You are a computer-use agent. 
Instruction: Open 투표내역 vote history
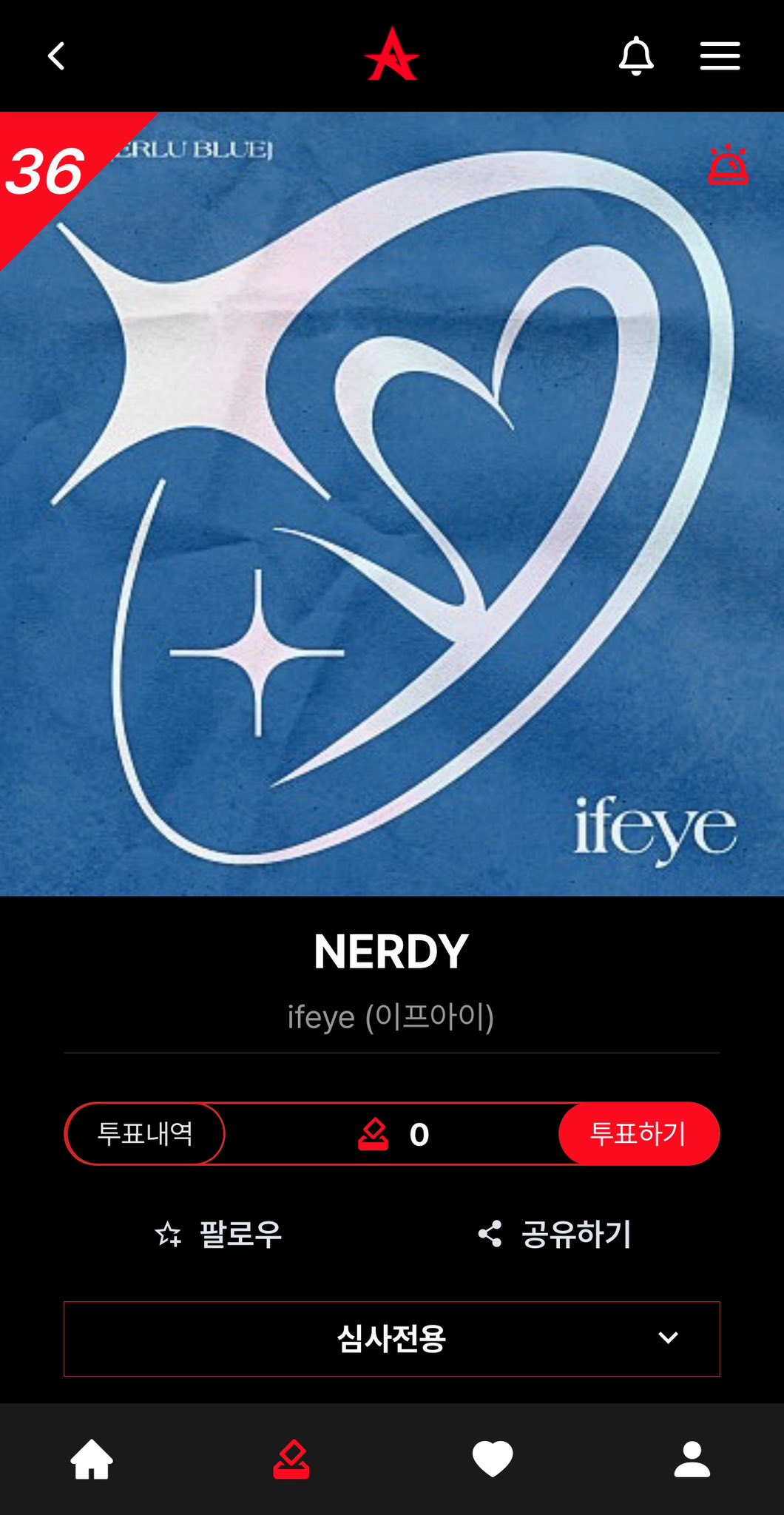tap(145, 1133)
